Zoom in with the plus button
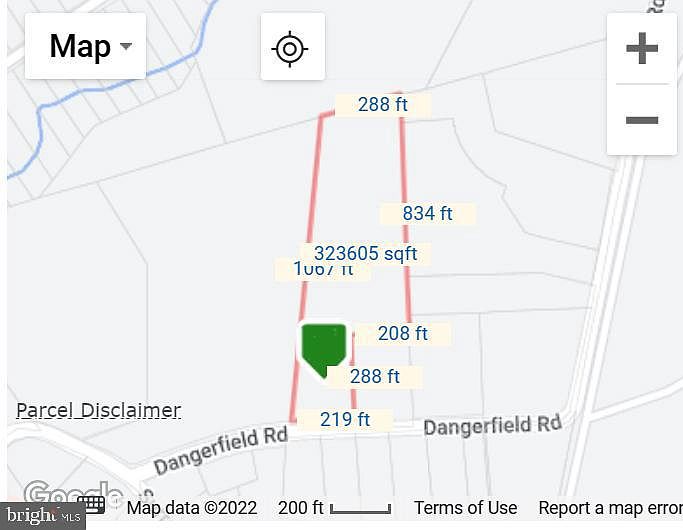The image size is (683, 530). (641, 48)
